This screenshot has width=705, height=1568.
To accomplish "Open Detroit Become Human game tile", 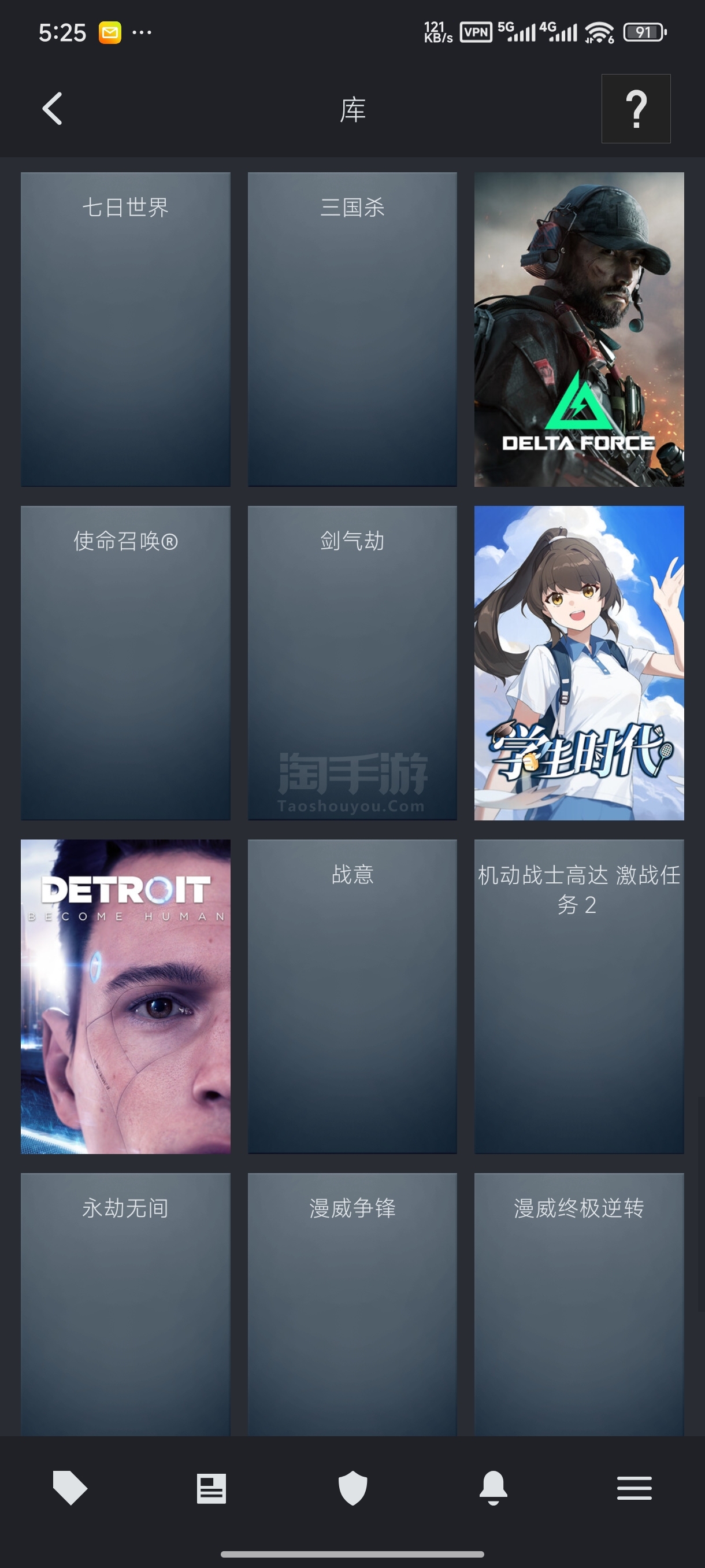I will [x=125, y=996].
